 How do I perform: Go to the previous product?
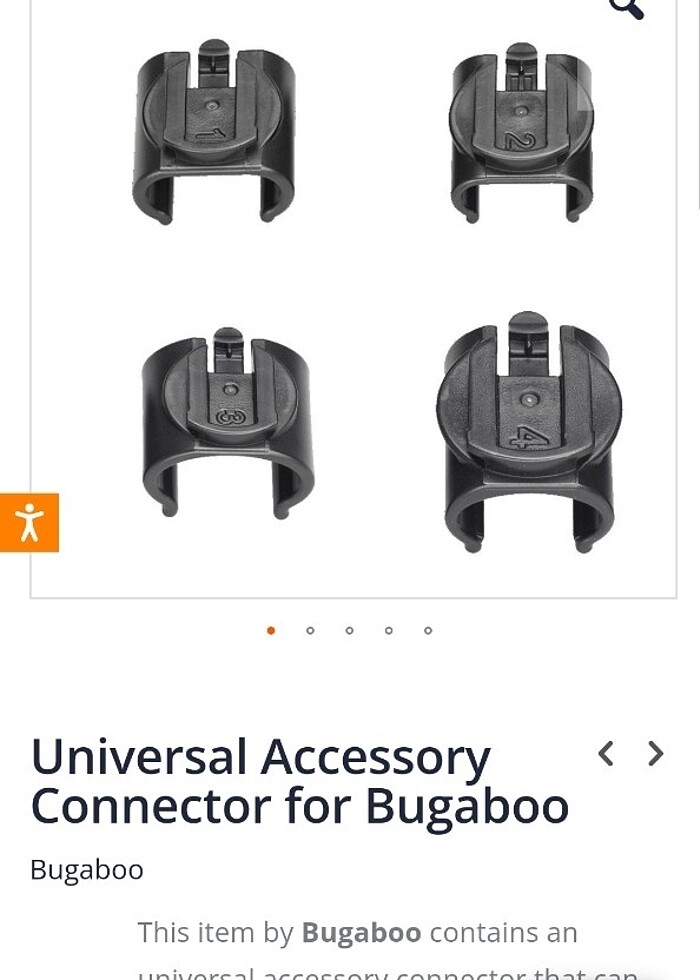tap(605, 753)
